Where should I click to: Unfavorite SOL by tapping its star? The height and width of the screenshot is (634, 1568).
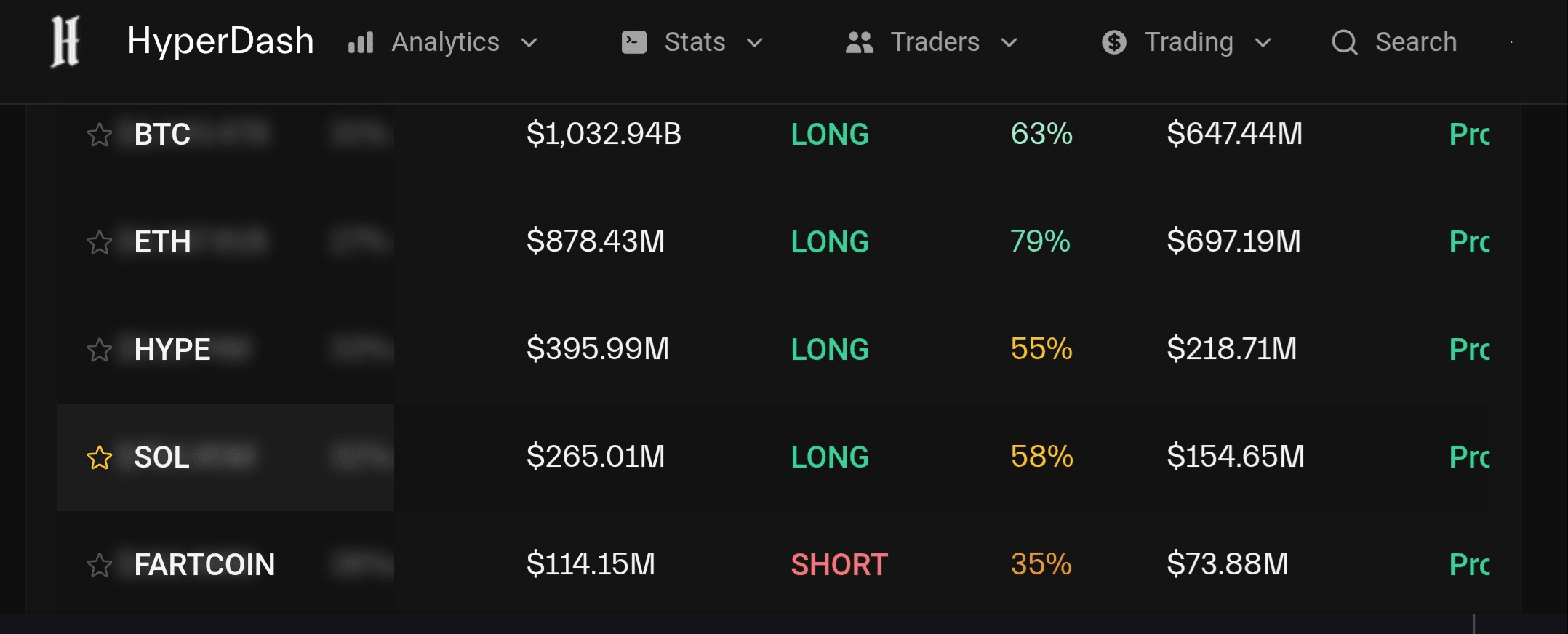tap(100, 457)
